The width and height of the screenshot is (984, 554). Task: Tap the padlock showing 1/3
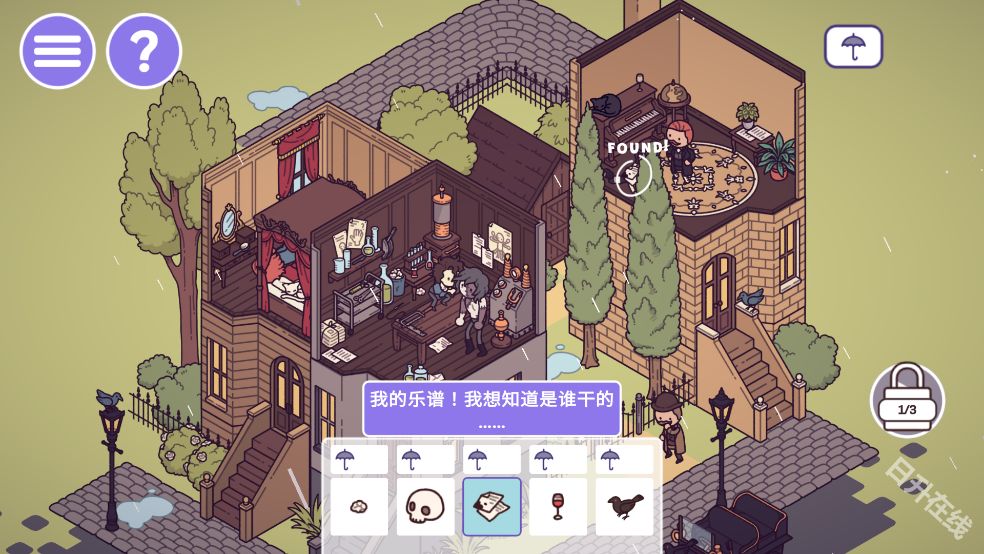pos(907,399)
